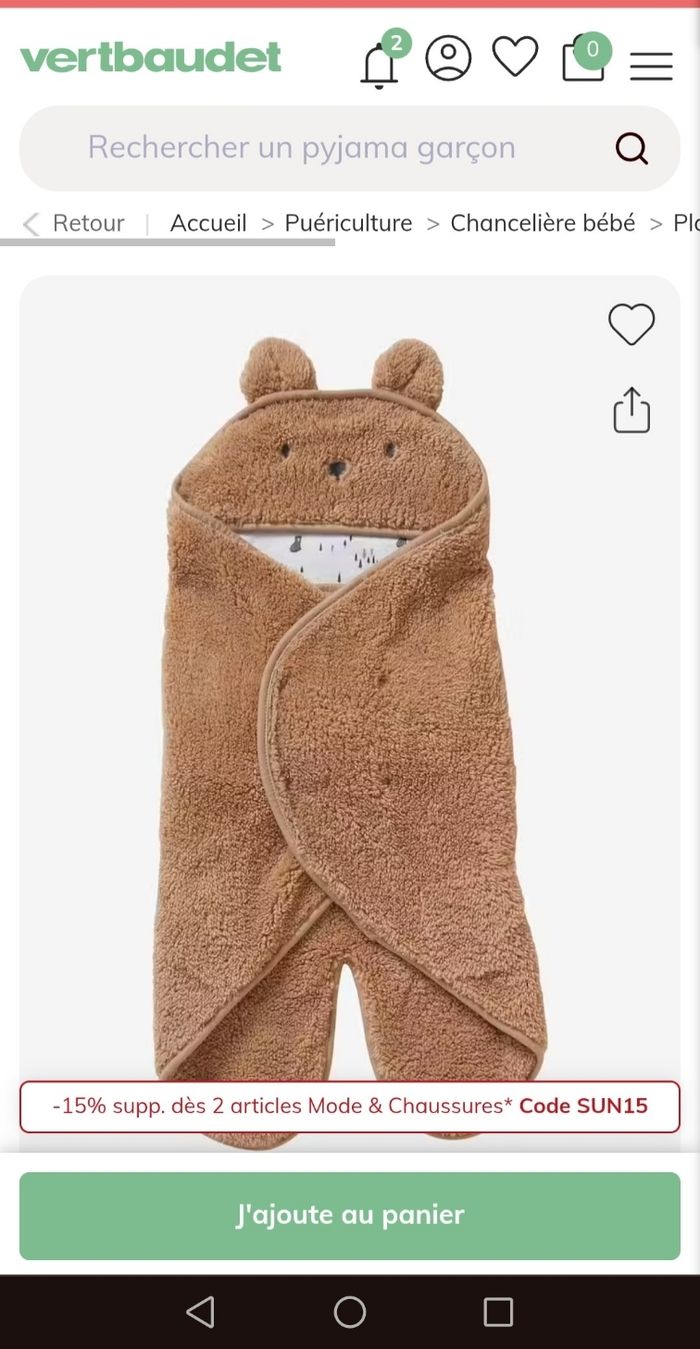Open the Puériculture breadcrumb

coord(348,223)
